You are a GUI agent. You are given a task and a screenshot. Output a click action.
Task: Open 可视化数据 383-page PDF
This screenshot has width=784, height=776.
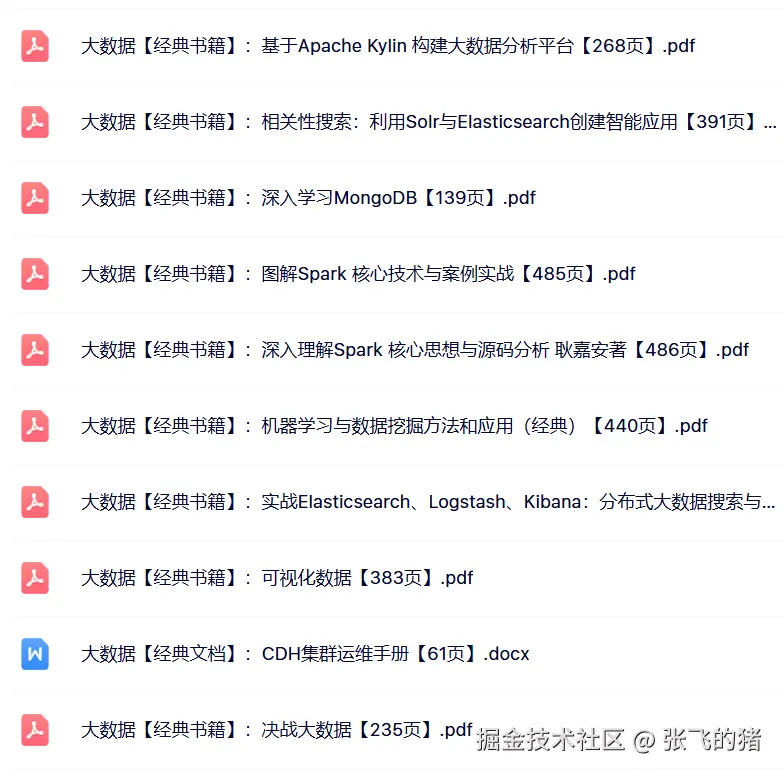click(277, 578)
